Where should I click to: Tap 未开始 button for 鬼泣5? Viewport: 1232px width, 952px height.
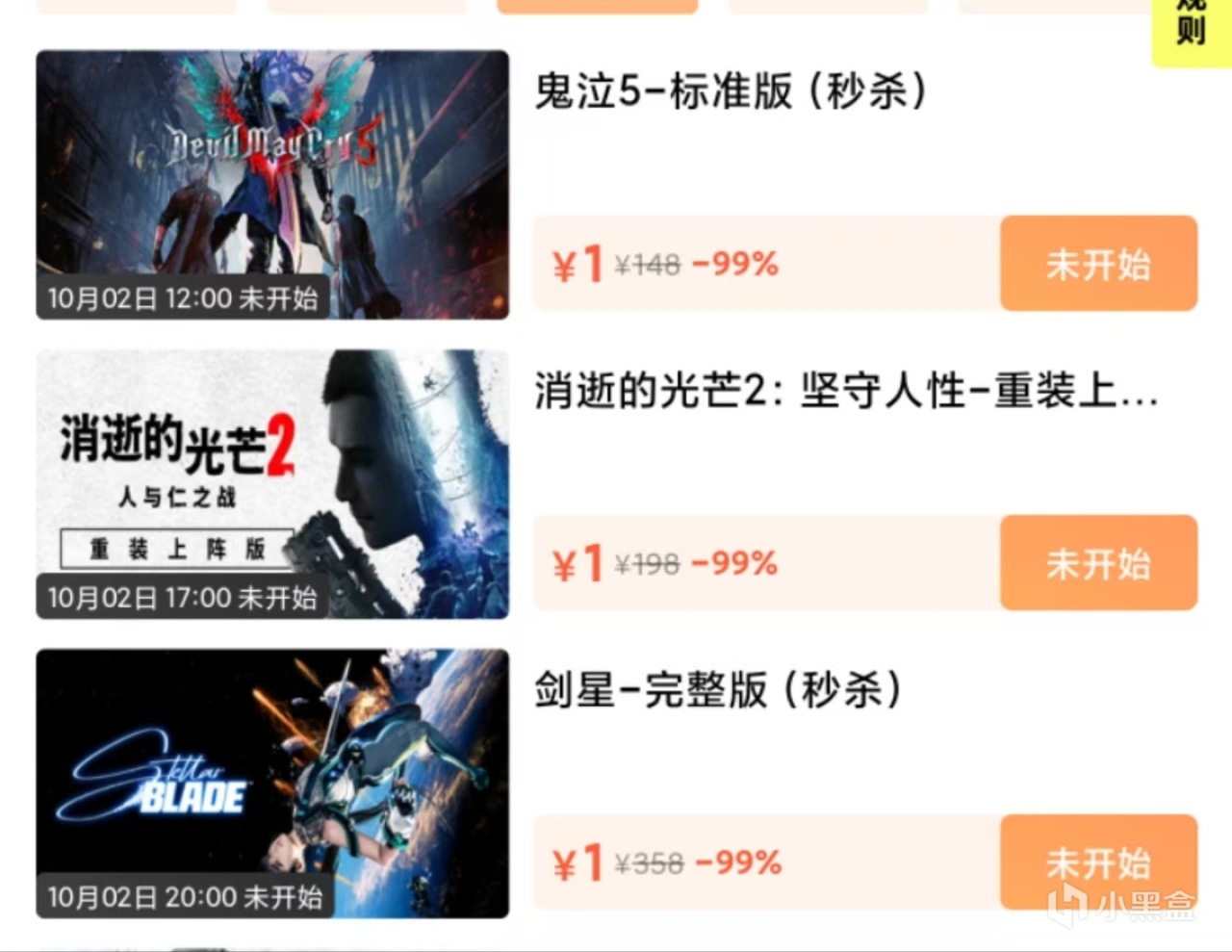1098,264
